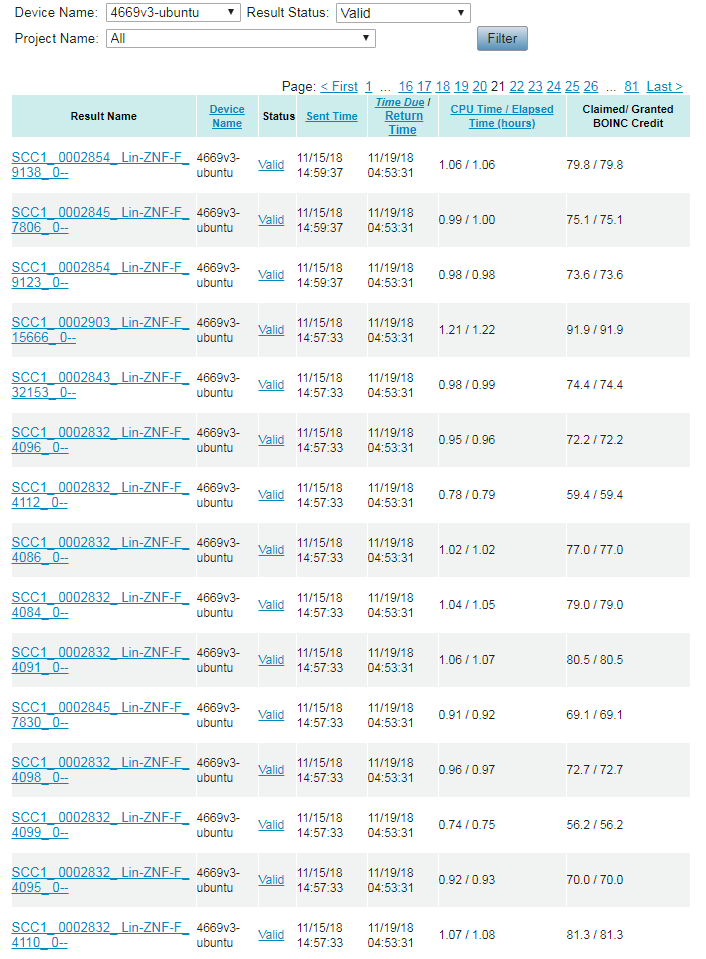The image size is (706, 959).
Task: Sort by the Return Time header
Action: pos(403,123)
